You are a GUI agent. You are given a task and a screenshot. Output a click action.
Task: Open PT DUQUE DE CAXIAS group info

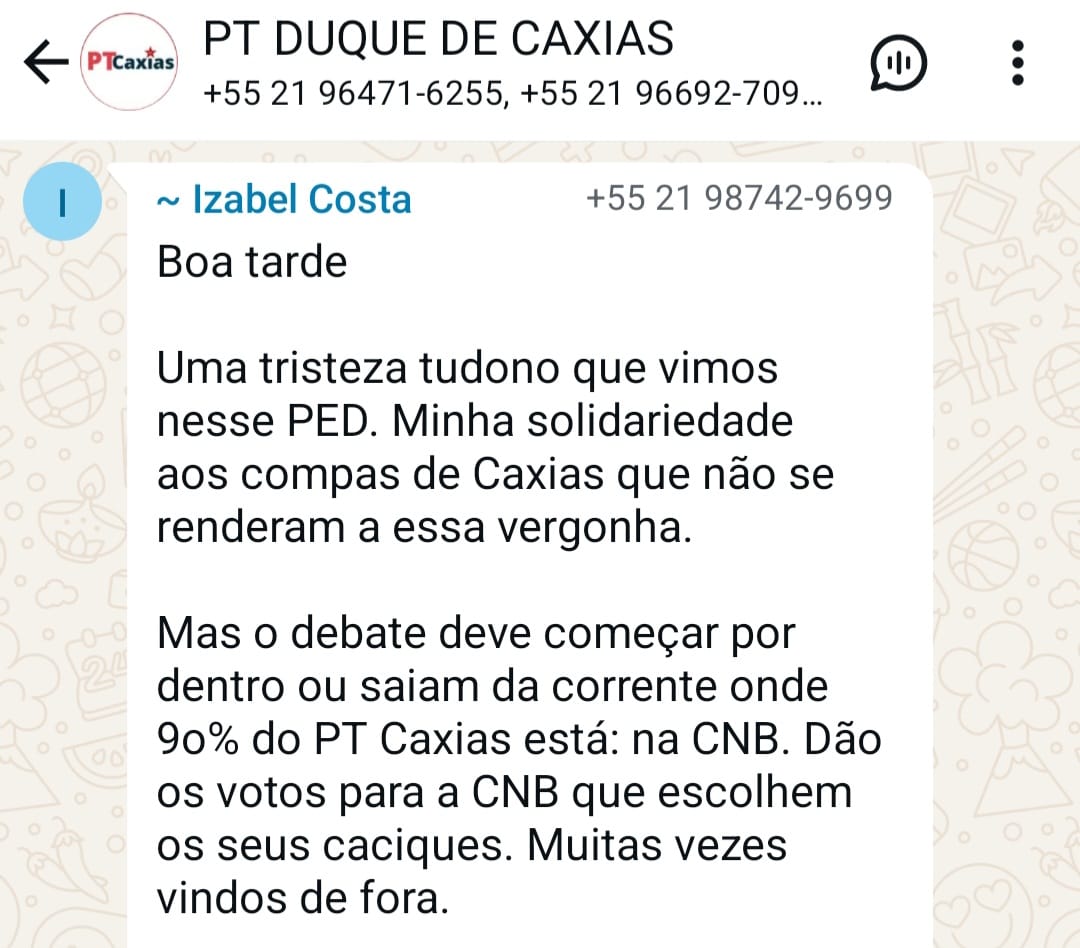[x=440, y=40]
